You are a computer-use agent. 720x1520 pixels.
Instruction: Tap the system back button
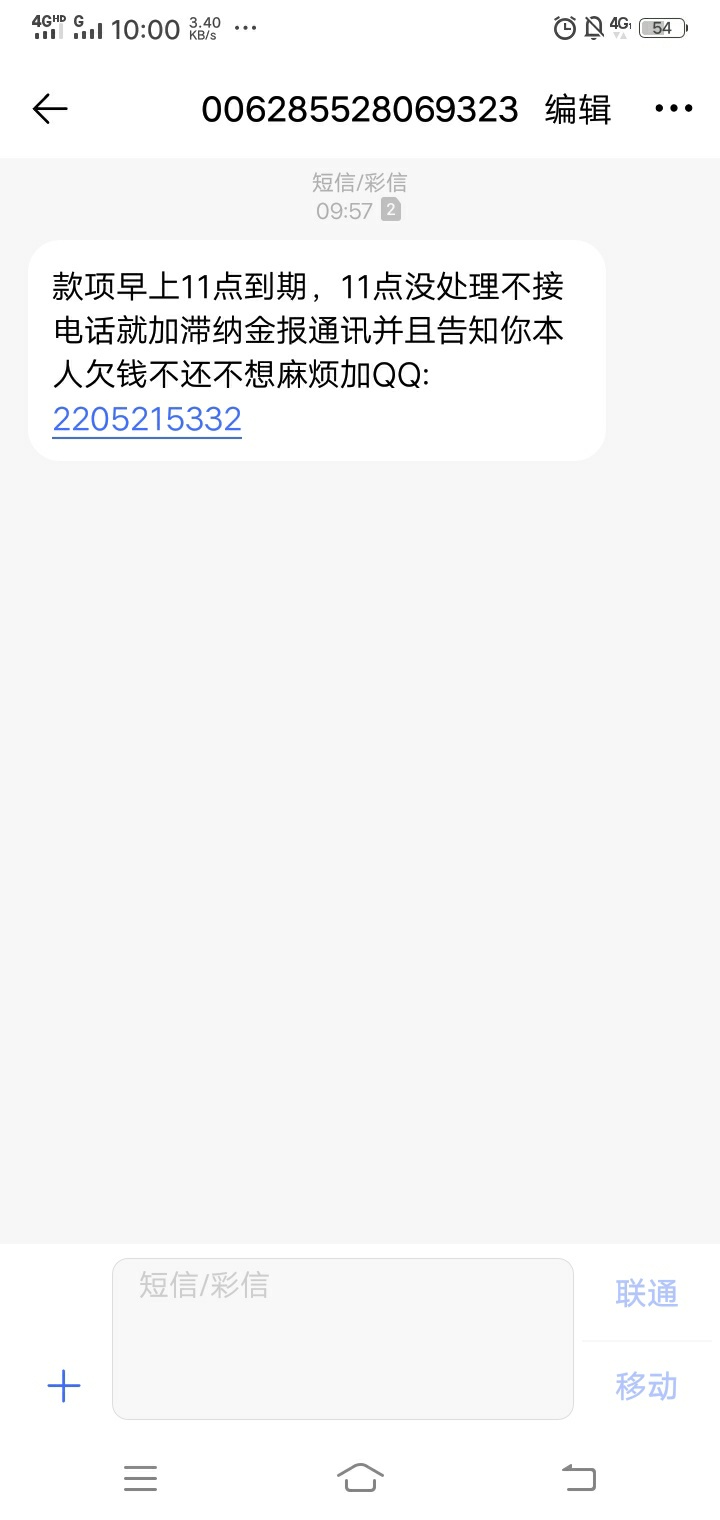[578, 1477]
